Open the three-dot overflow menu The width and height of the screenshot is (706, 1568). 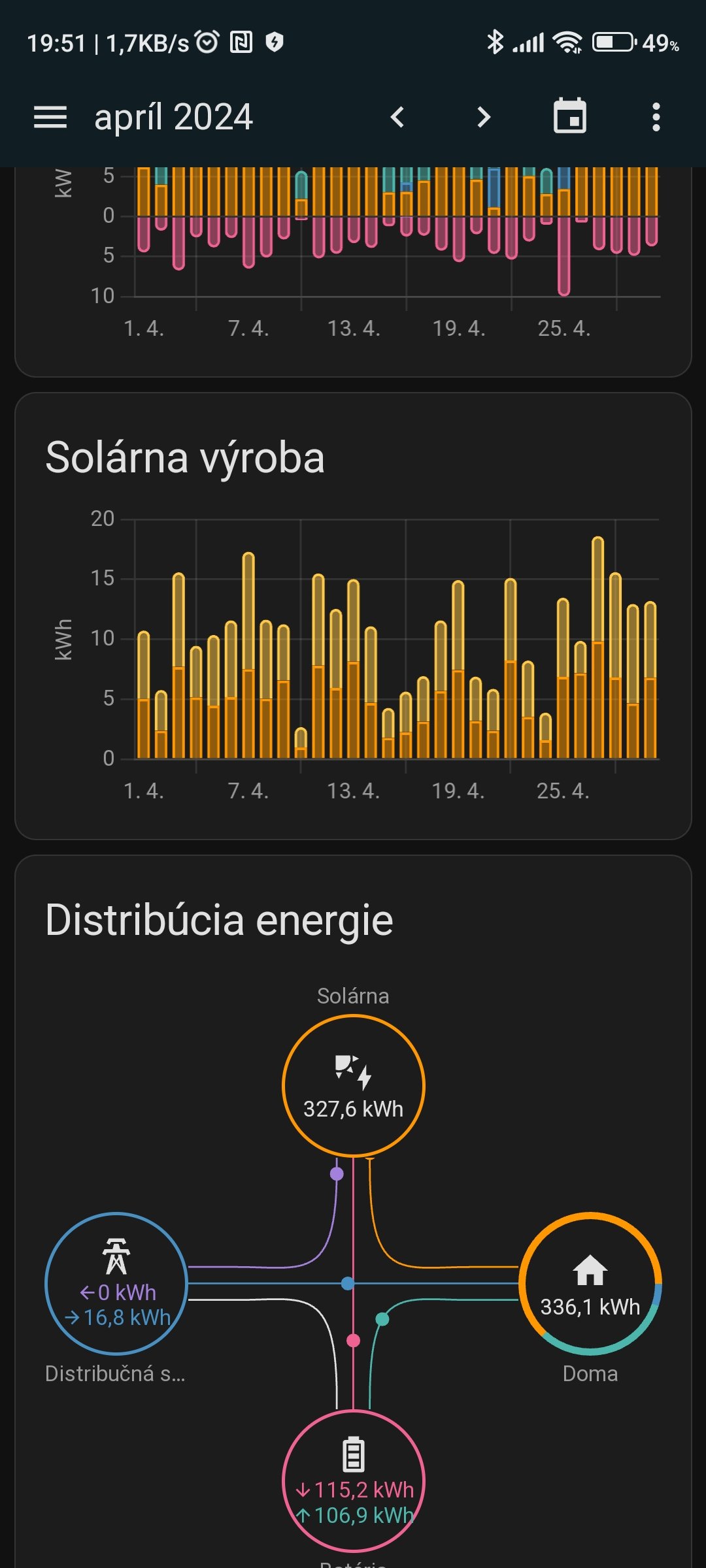click(656, 118)
